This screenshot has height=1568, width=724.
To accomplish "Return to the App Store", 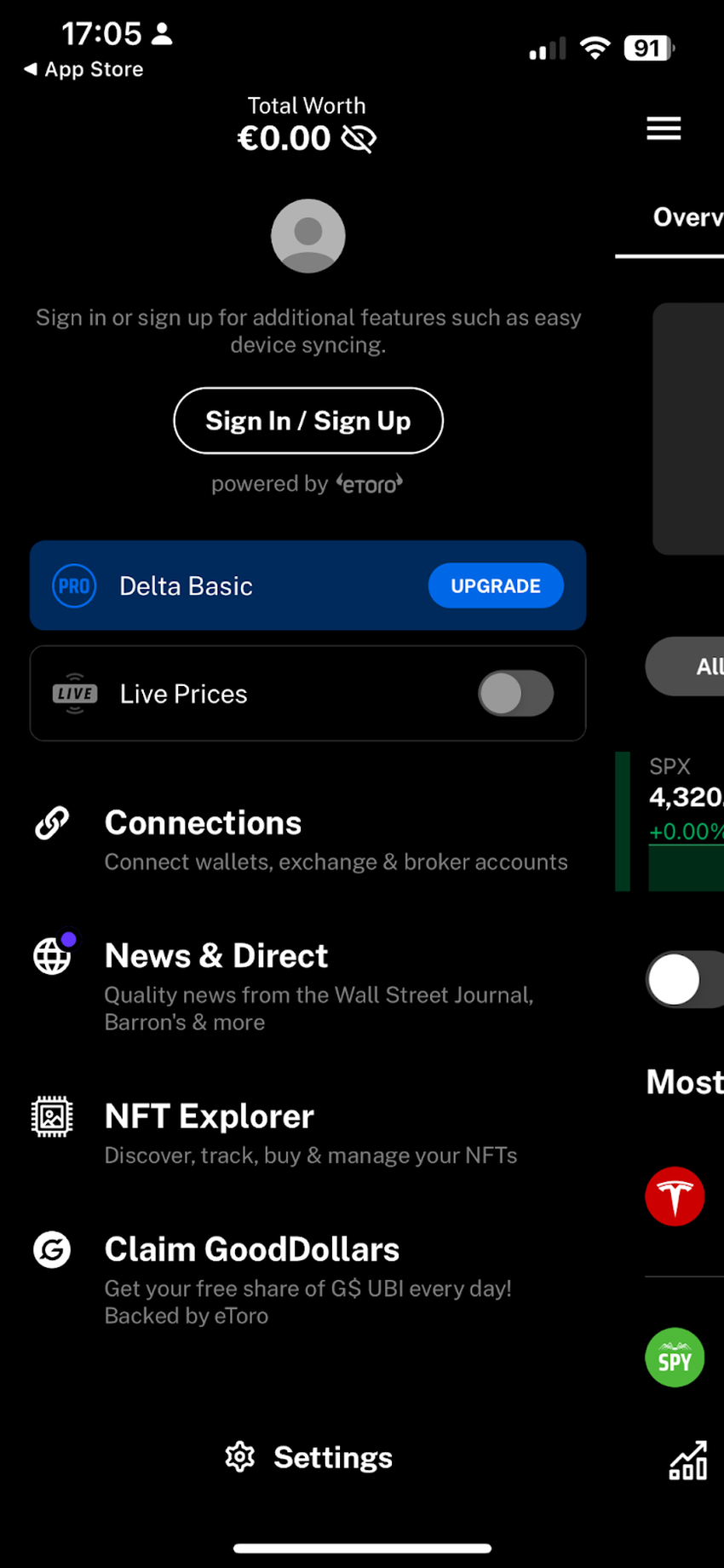I will pyautogui.click(x=83, y=70).
